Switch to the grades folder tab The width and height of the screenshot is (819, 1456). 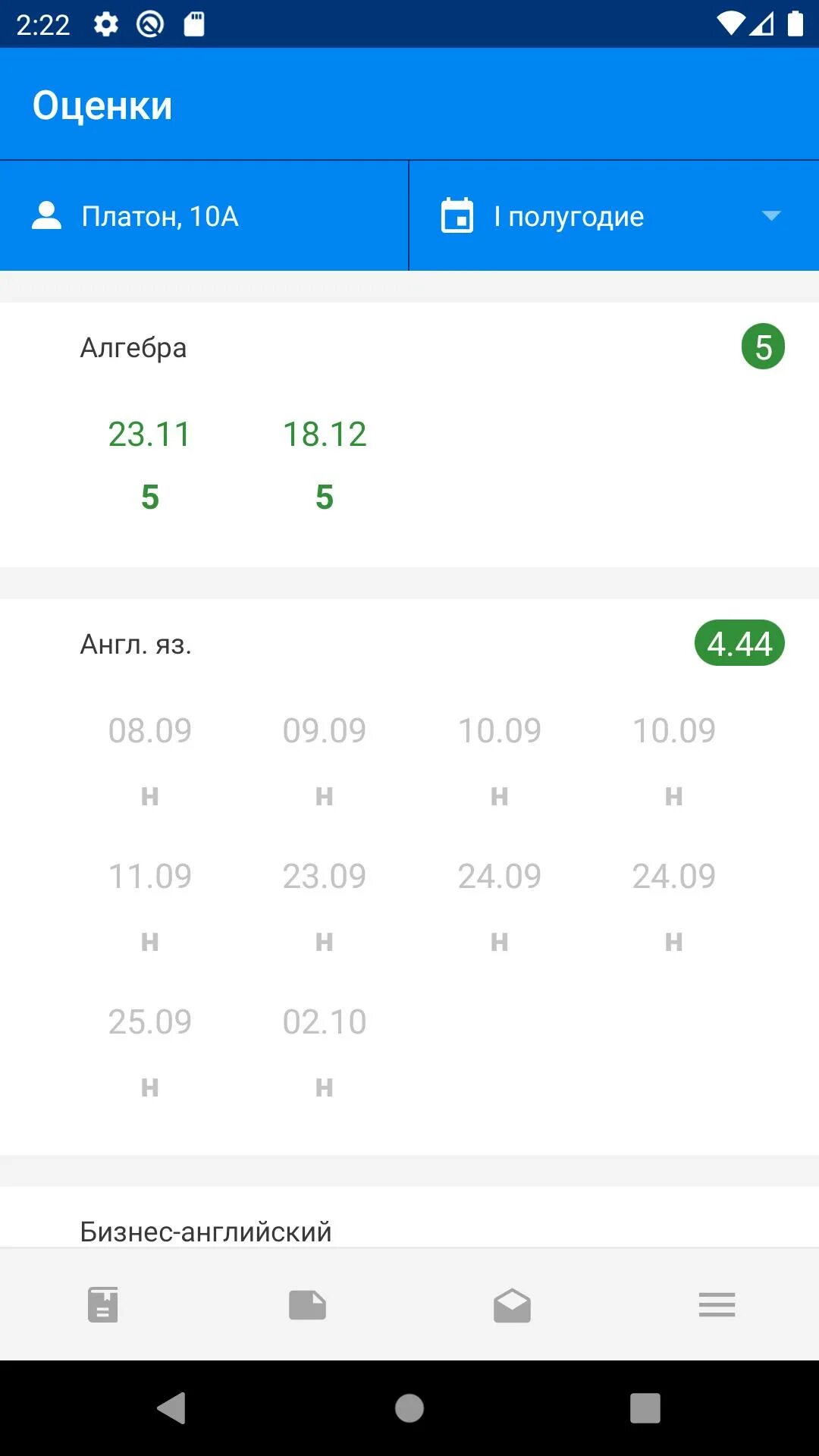(307, 1304)
